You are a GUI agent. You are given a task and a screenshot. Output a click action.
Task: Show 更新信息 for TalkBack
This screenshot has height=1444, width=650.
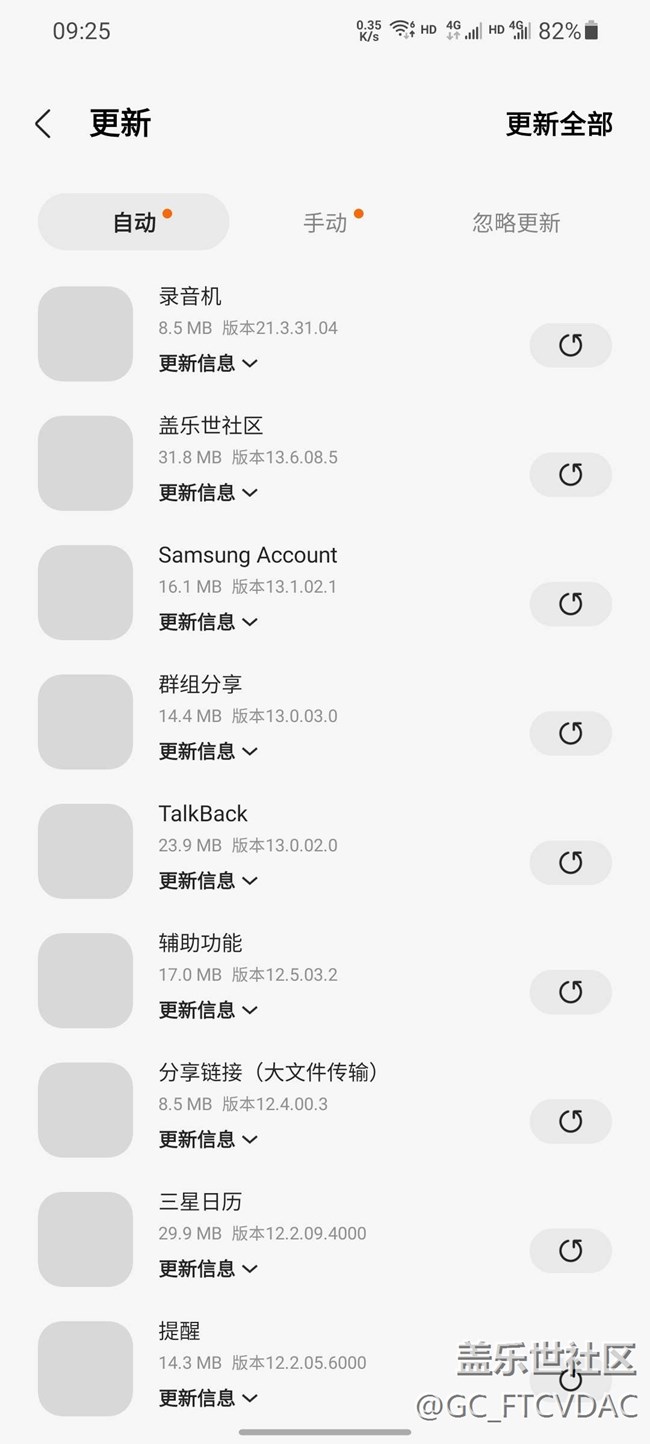pyautogui.click(x=208, y=881)
